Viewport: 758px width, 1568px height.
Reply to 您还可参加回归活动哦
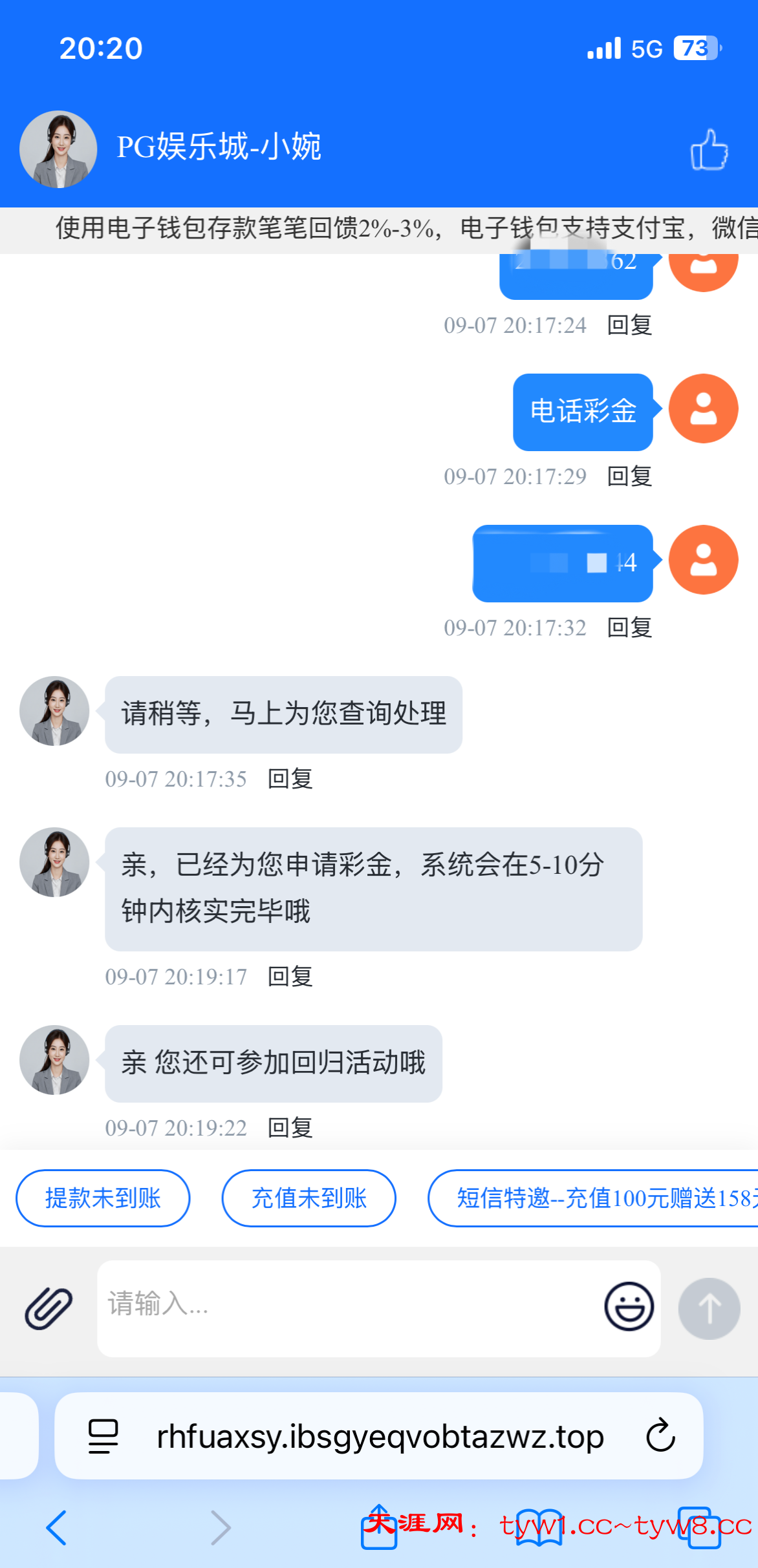tap(290, 1128)
